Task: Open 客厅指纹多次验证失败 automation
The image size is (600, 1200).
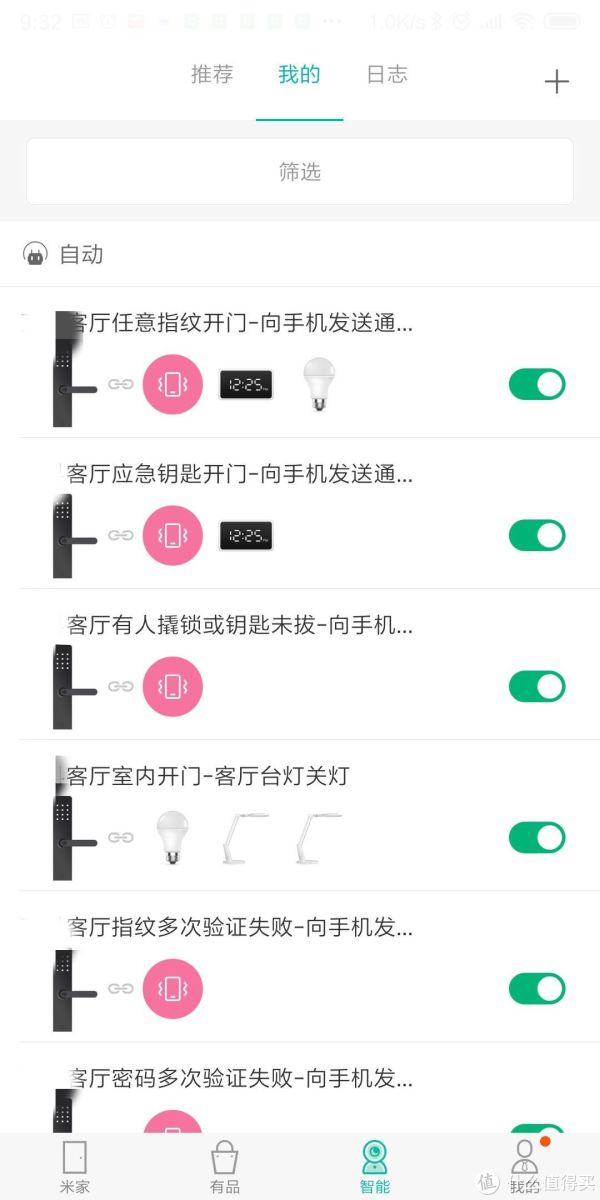Action: coord(240,928)
